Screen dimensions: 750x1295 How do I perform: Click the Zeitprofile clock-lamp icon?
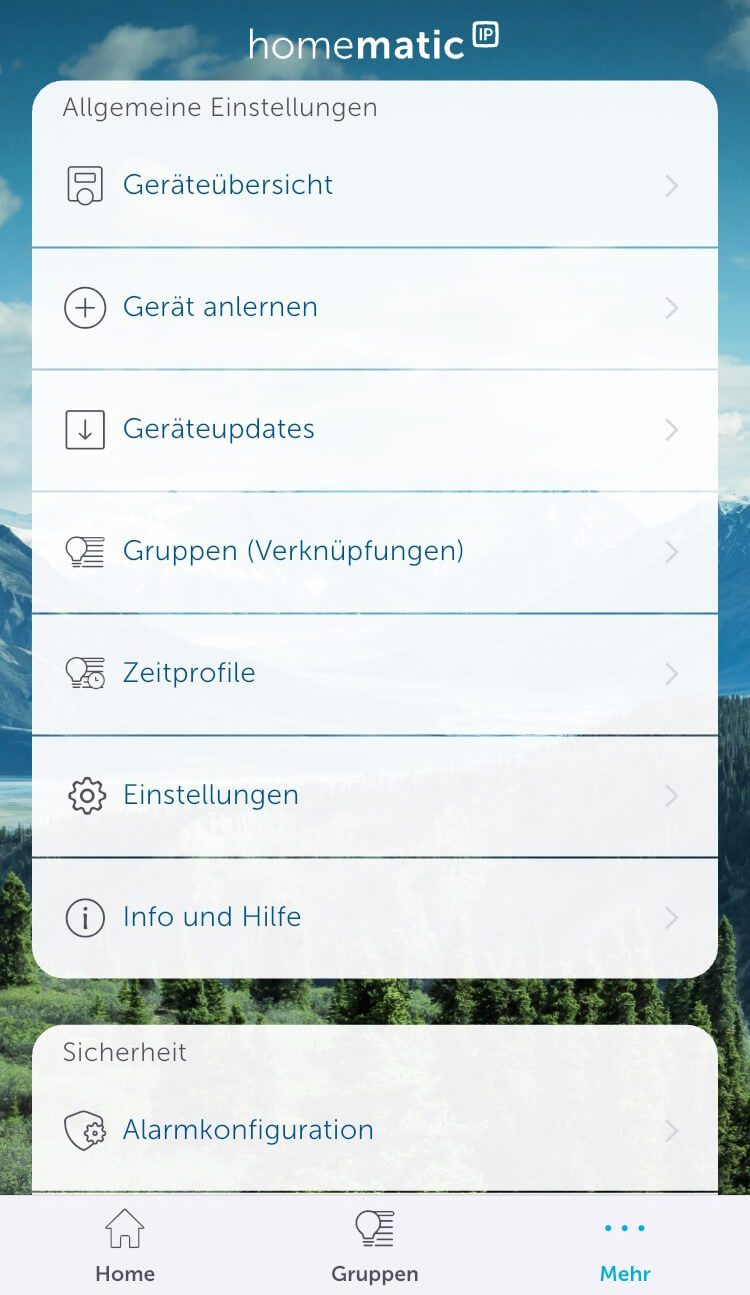click(85, 673)
